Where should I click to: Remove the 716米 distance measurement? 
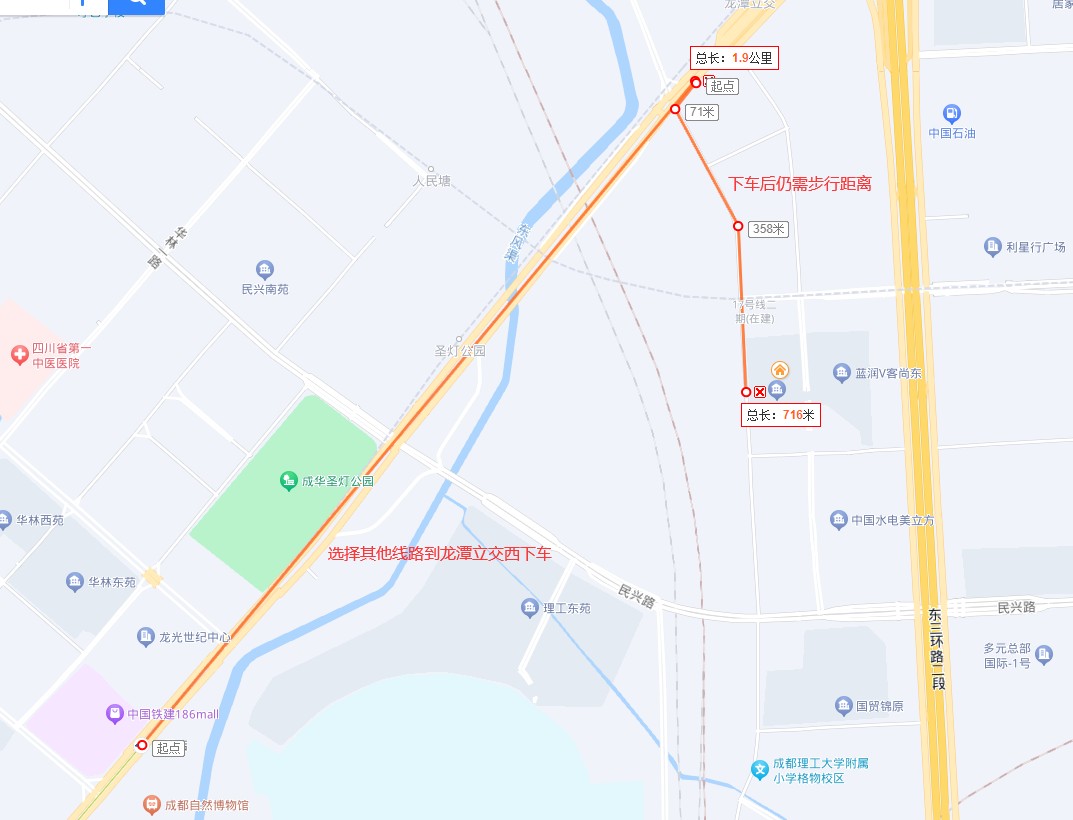pos(760,392)
